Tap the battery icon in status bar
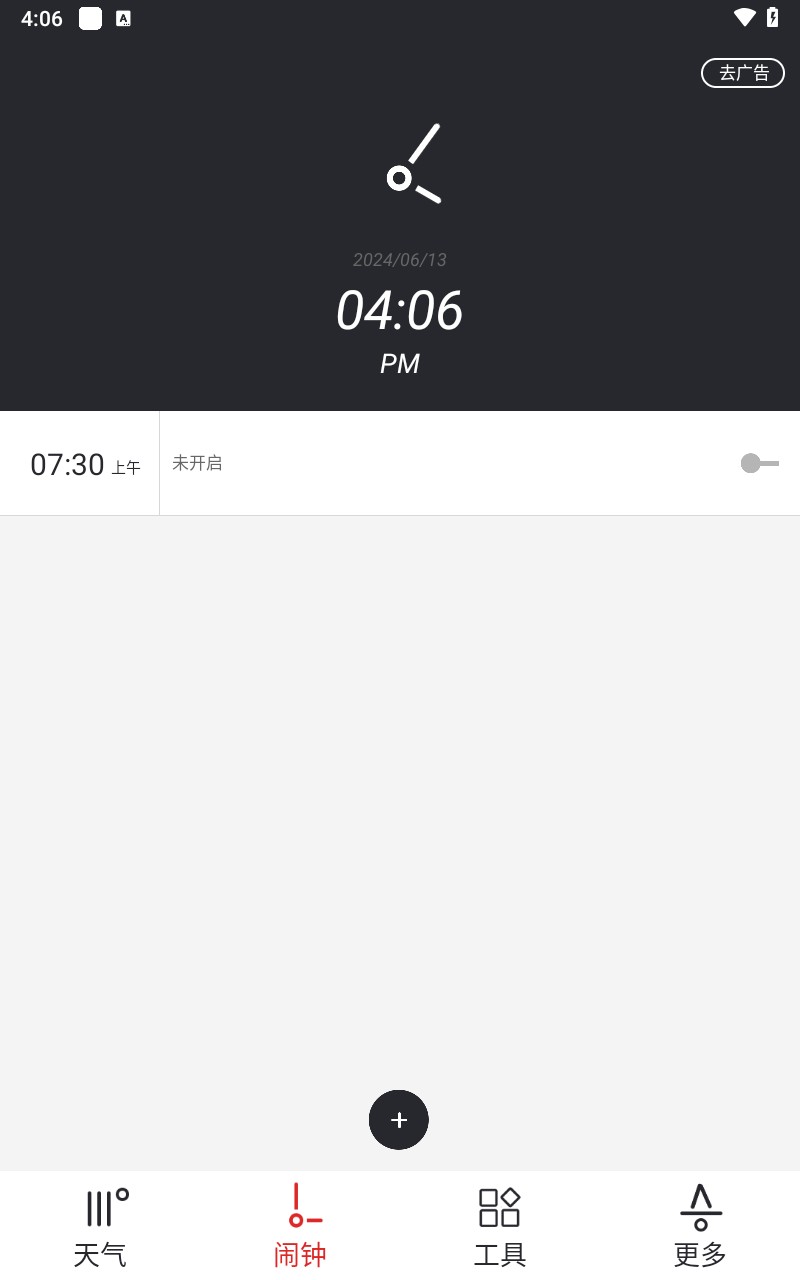The height and width of the screenshot is (1280, 800). pyautogui.click(x=771, y=17)
